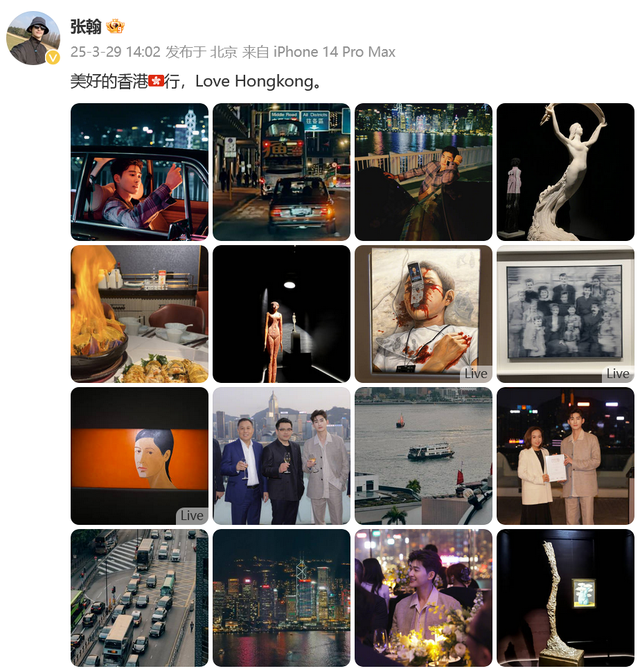Open the black-and-white group portrait Live photo
640x671 pixels.
pyautogui.click(x=565, y=314)
